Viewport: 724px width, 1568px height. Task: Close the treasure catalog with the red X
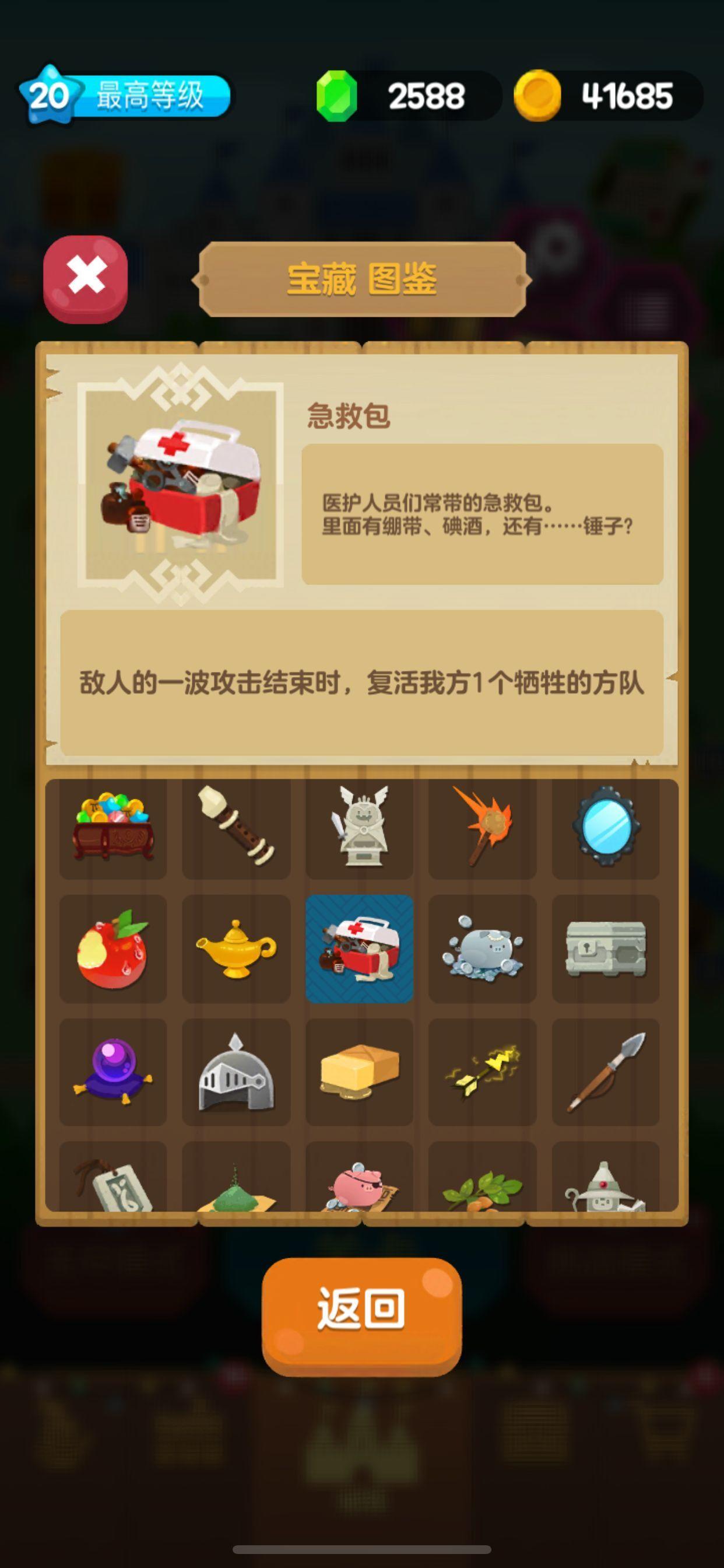coord(86,278)
